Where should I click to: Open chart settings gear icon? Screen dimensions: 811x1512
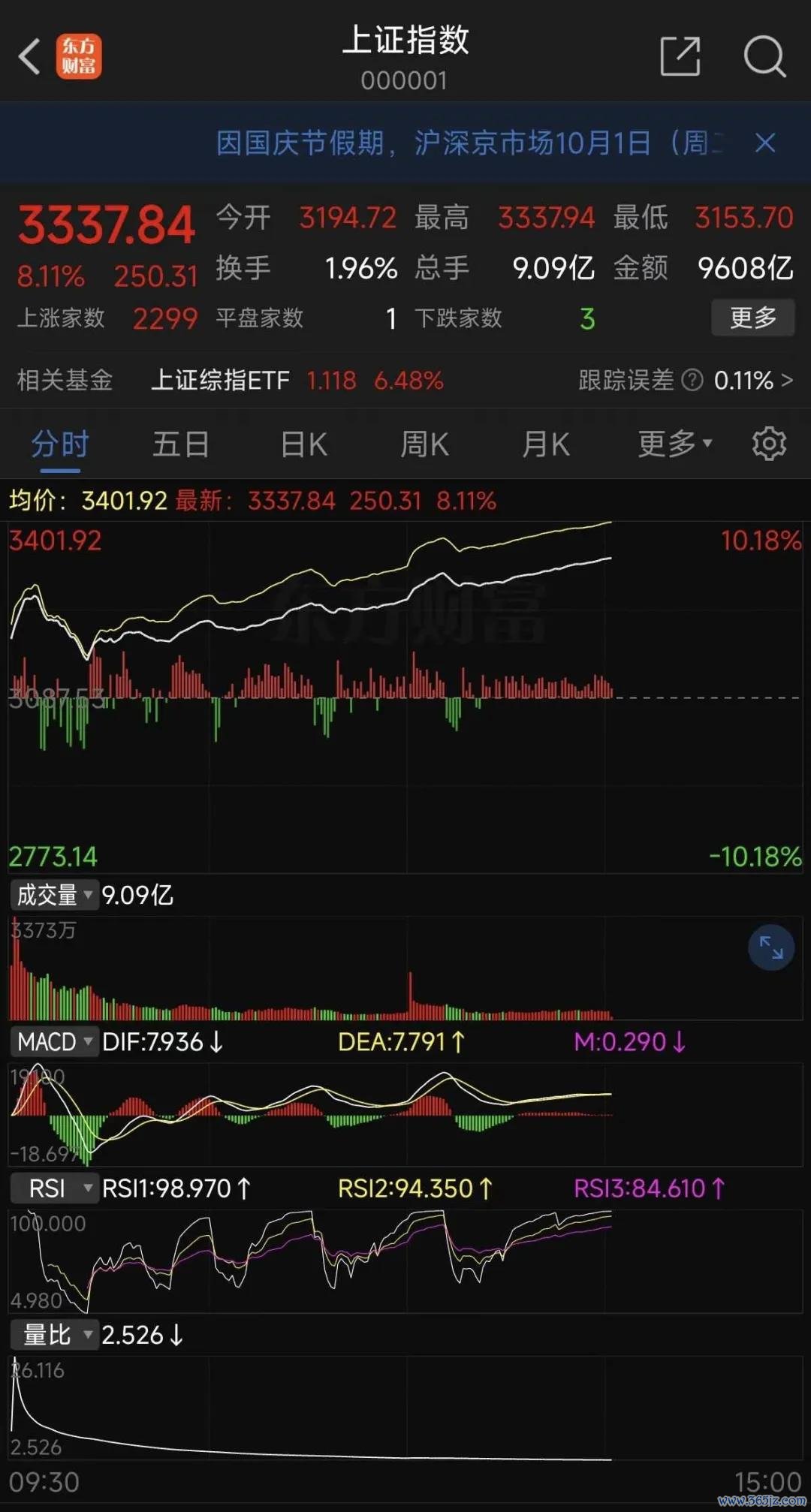[x=769, y=444]
